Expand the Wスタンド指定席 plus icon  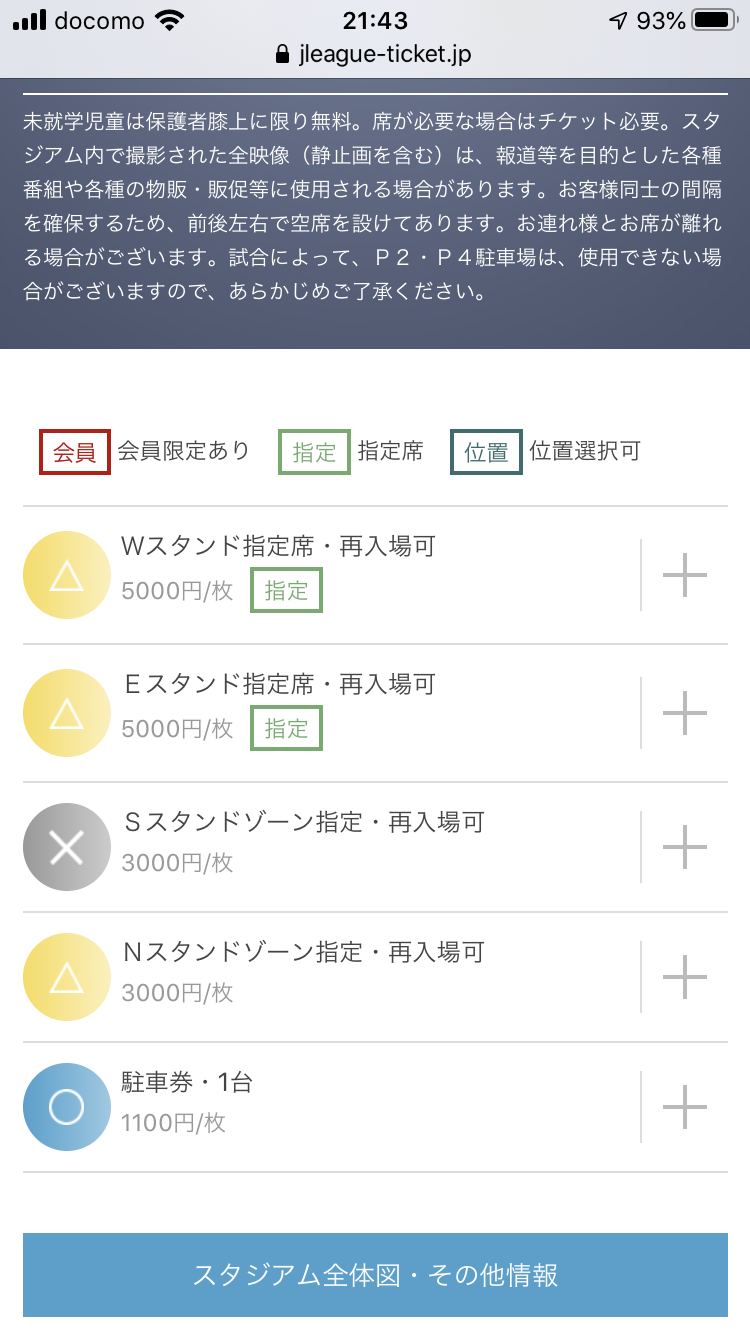(x=685, y=575)
